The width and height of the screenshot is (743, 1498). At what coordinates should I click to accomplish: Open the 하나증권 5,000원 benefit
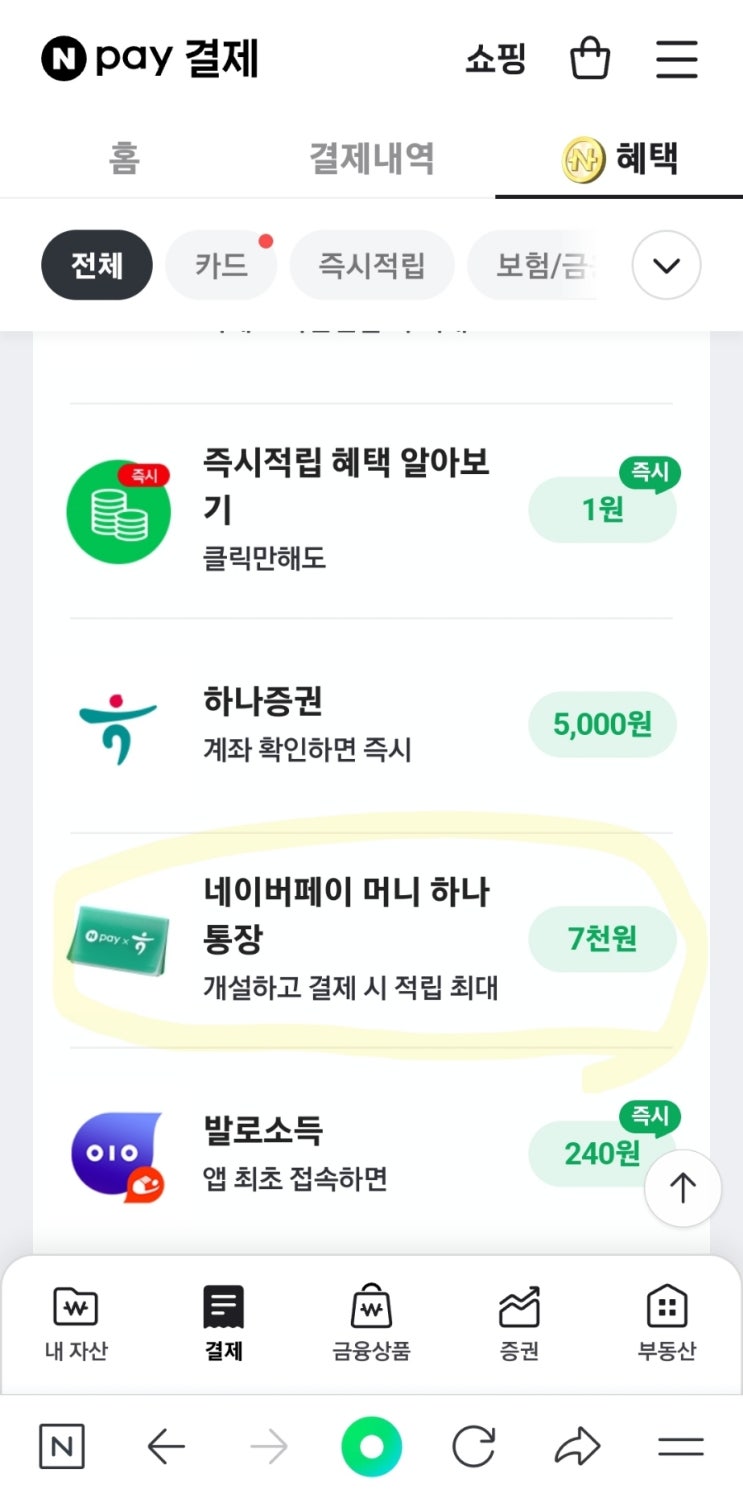[x=371, y=725]
